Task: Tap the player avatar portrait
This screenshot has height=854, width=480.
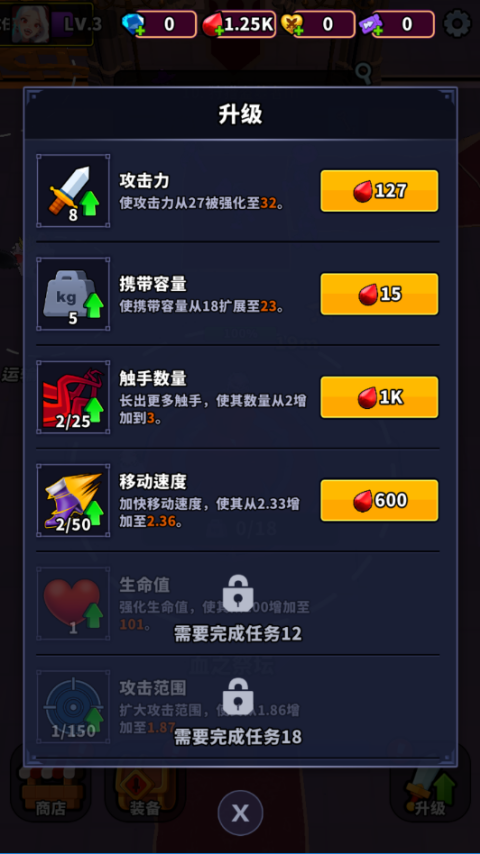Action: [31, 24]
